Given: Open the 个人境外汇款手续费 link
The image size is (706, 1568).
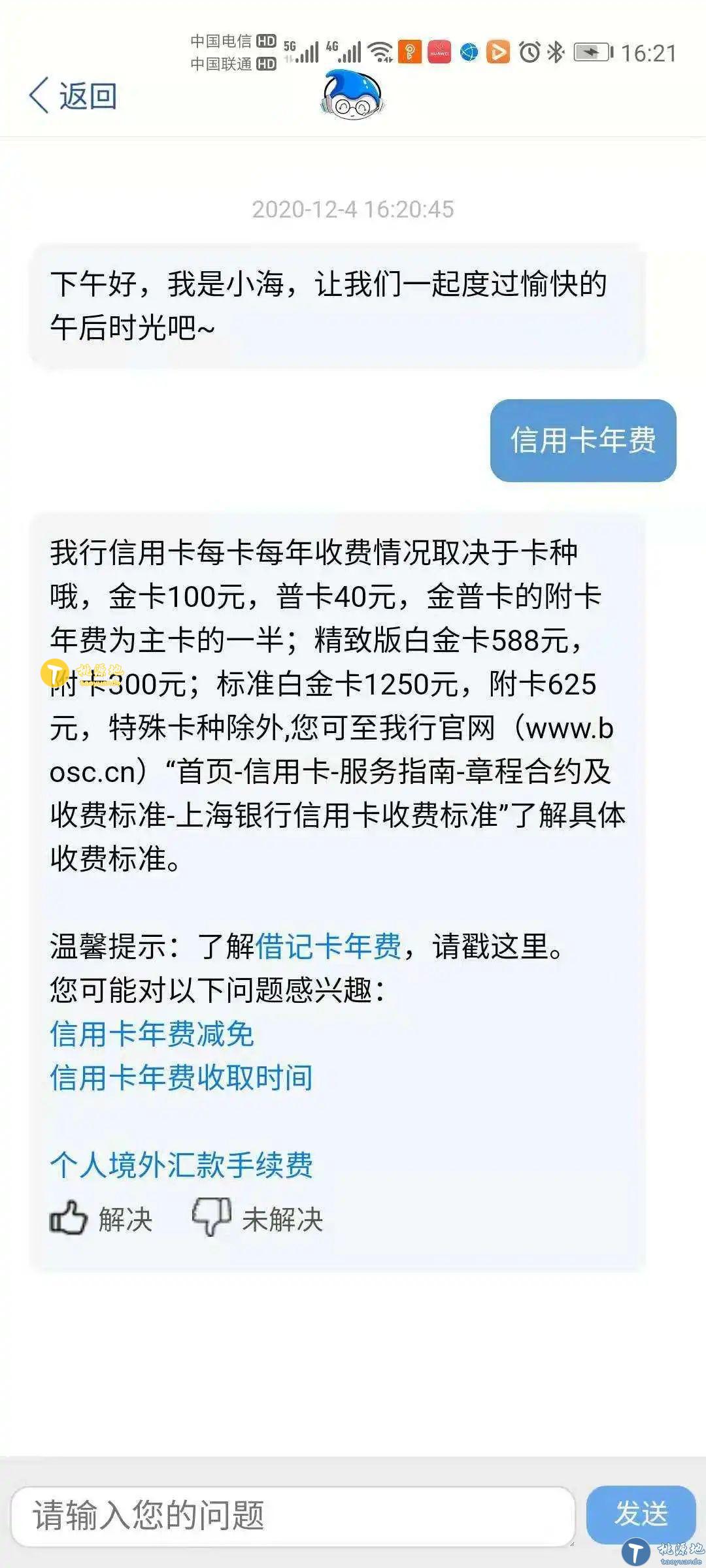Looking at the screenshot, I should pos(181,1166).
